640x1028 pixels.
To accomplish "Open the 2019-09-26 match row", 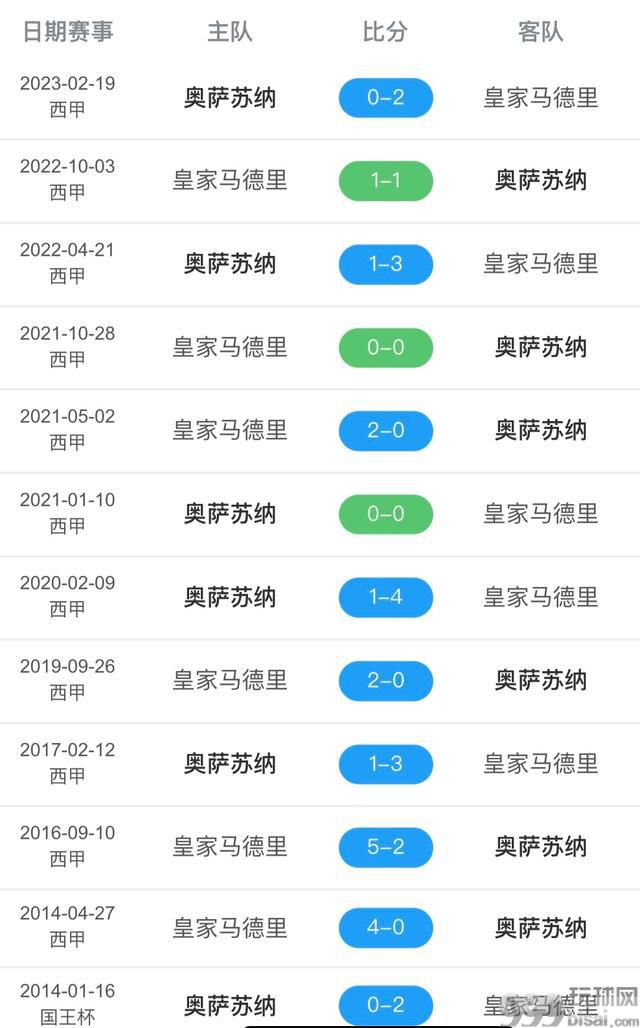I will [x=320, y=681].
